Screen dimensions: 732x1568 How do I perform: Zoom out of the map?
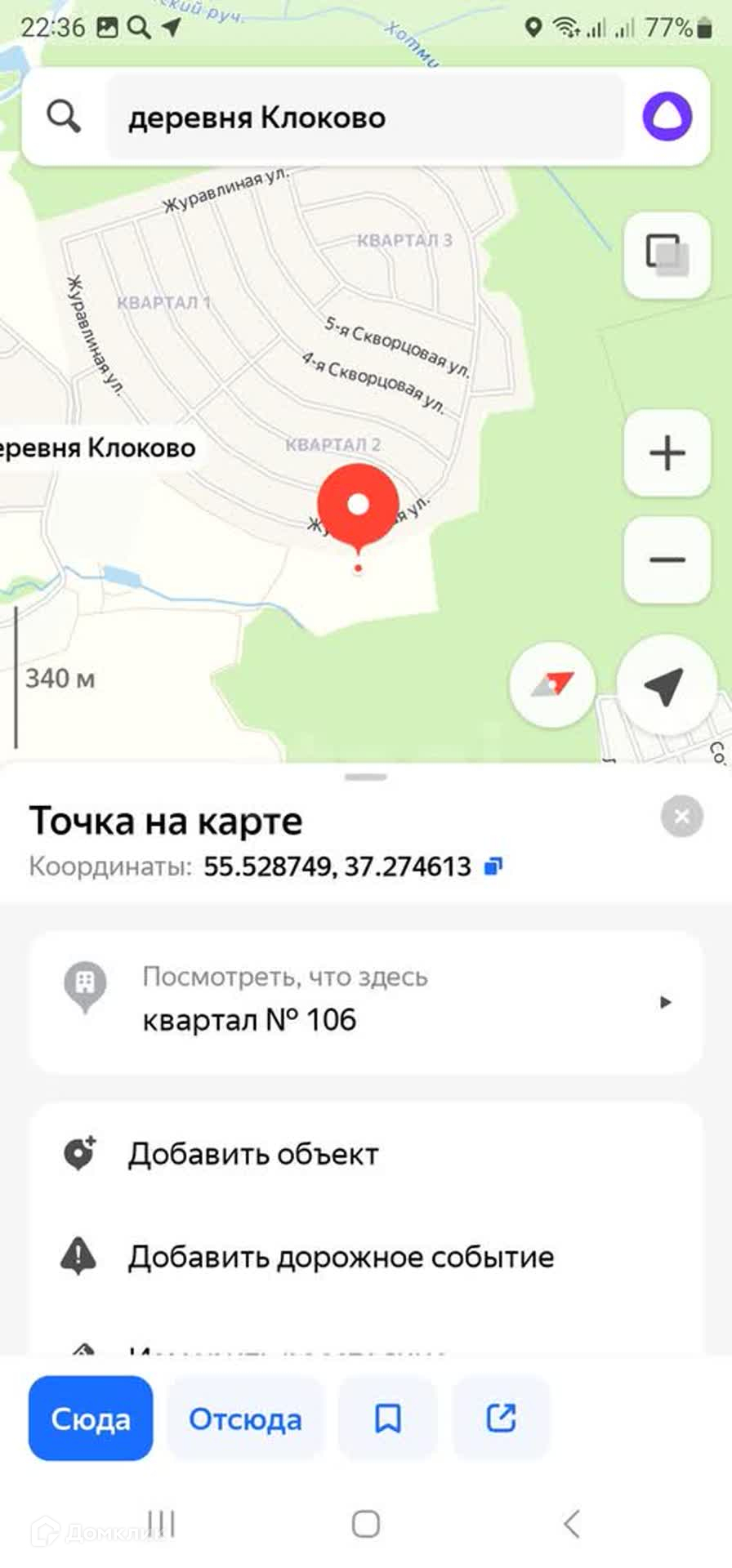pos(667,559)
